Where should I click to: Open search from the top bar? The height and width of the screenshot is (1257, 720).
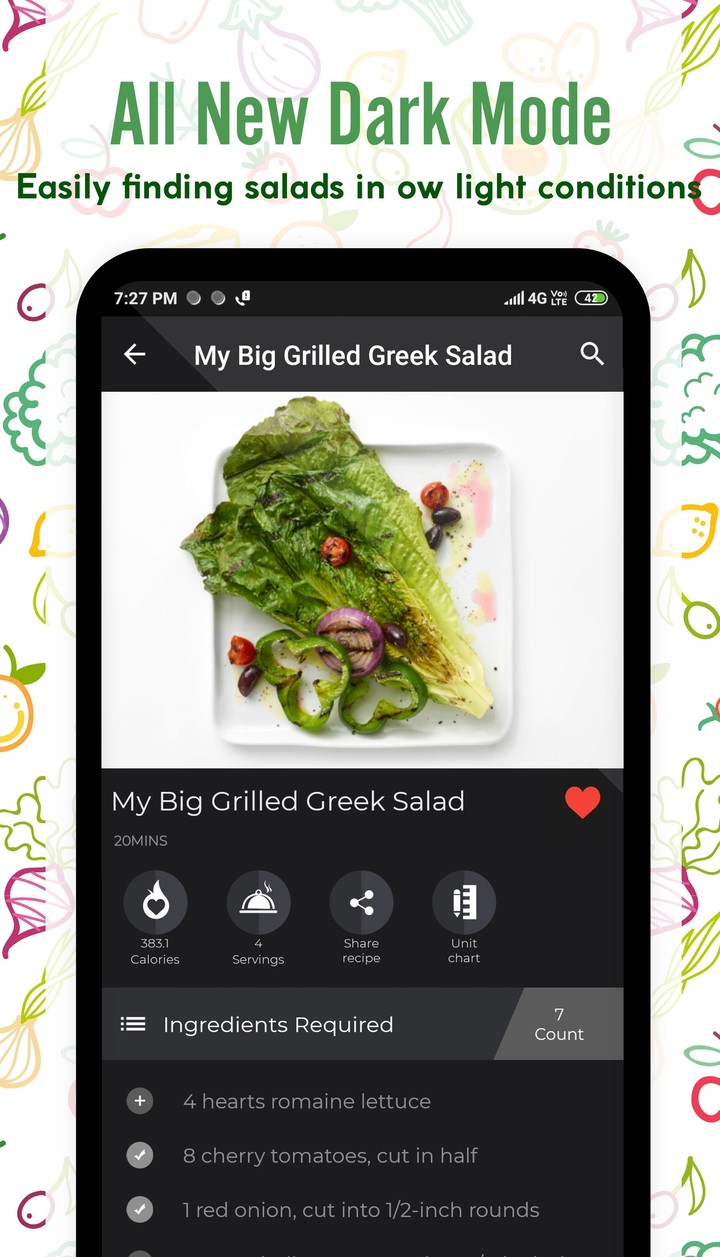click(x=592, y=354)
